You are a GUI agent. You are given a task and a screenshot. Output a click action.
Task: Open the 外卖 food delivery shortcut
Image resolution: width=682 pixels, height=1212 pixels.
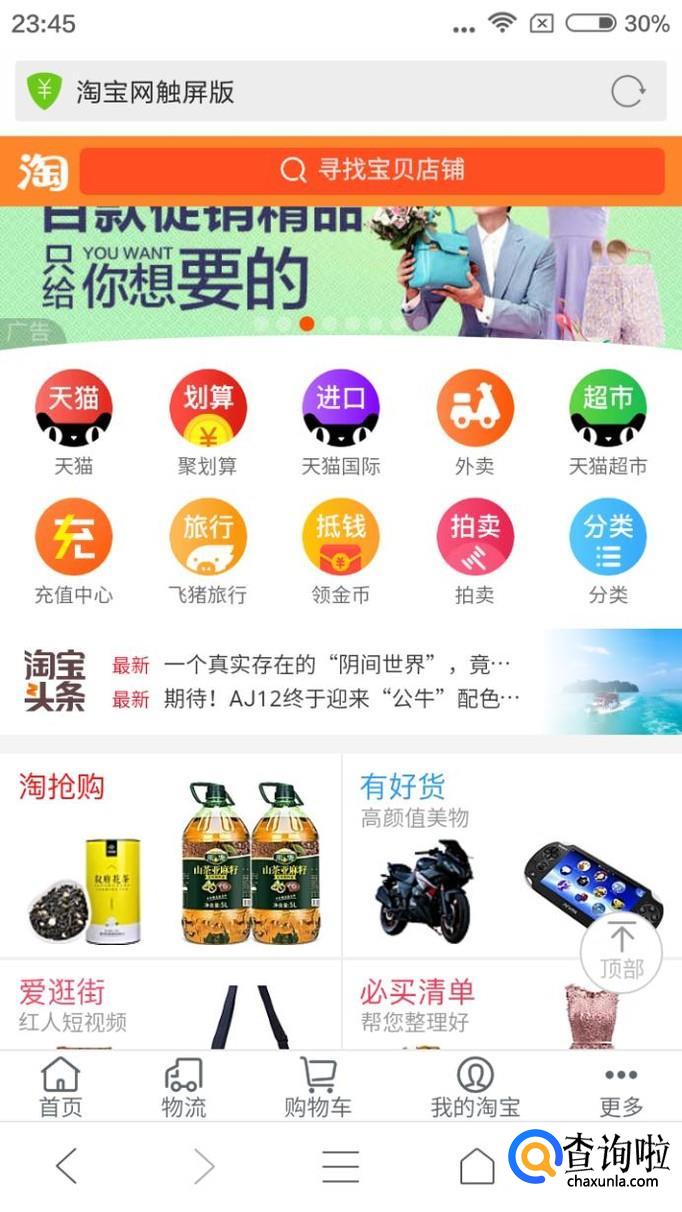[x=475, y=409]
